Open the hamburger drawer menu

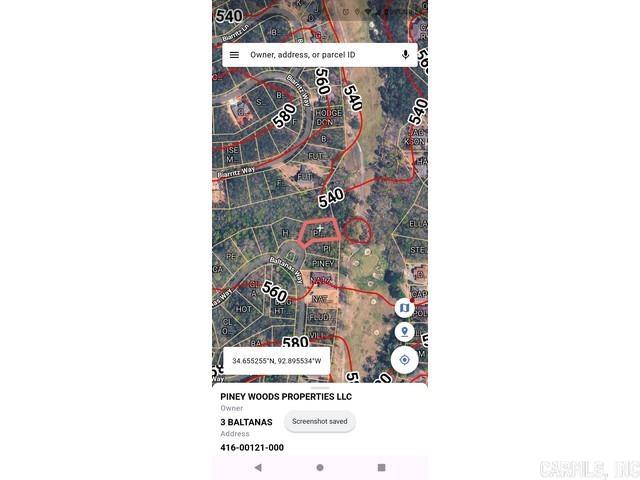click(x=234, y=55)
